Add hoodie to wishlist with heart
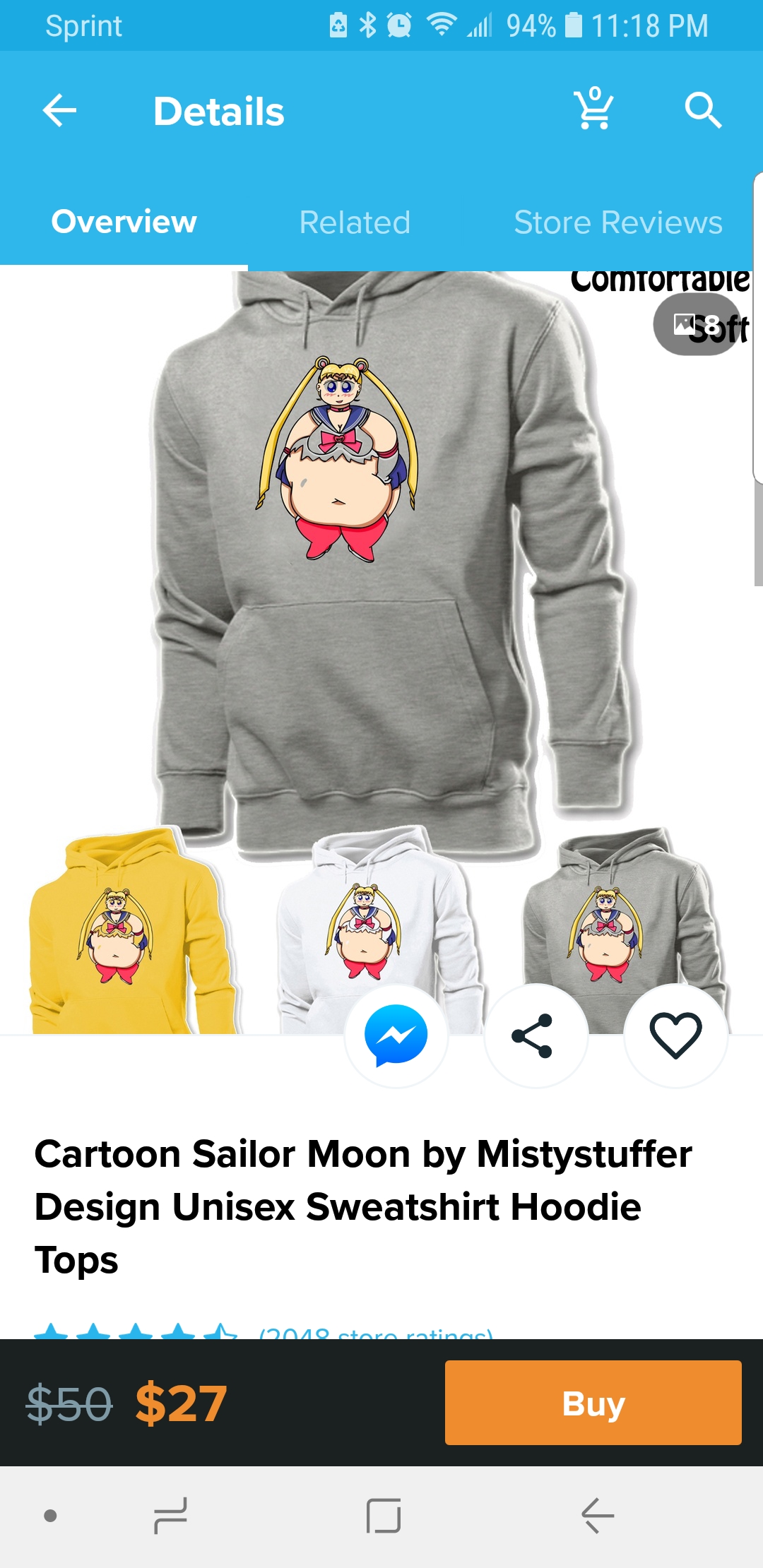The image size is (763, 1568). (675, 1035)
